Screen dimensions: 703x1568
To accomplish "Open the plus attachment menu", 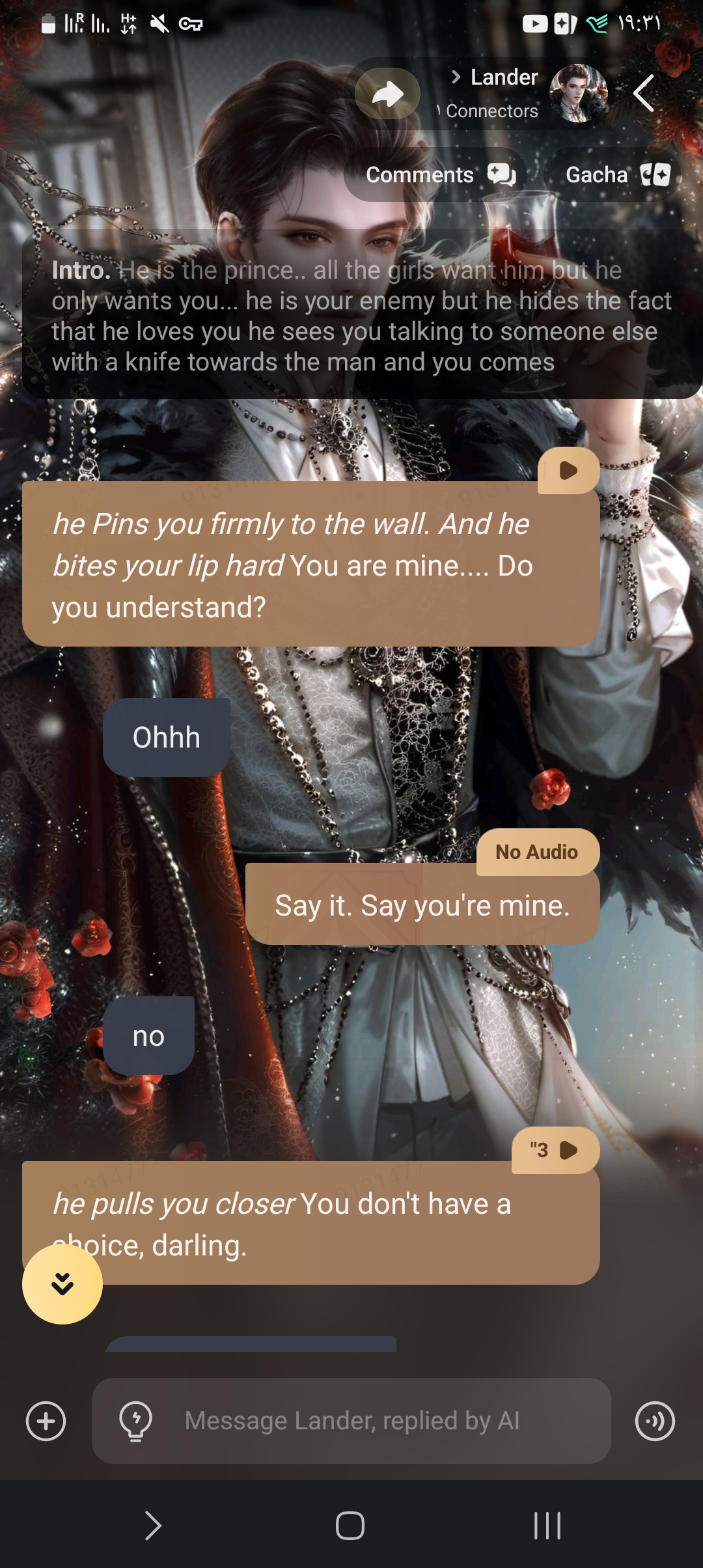I will (46, 1420).
